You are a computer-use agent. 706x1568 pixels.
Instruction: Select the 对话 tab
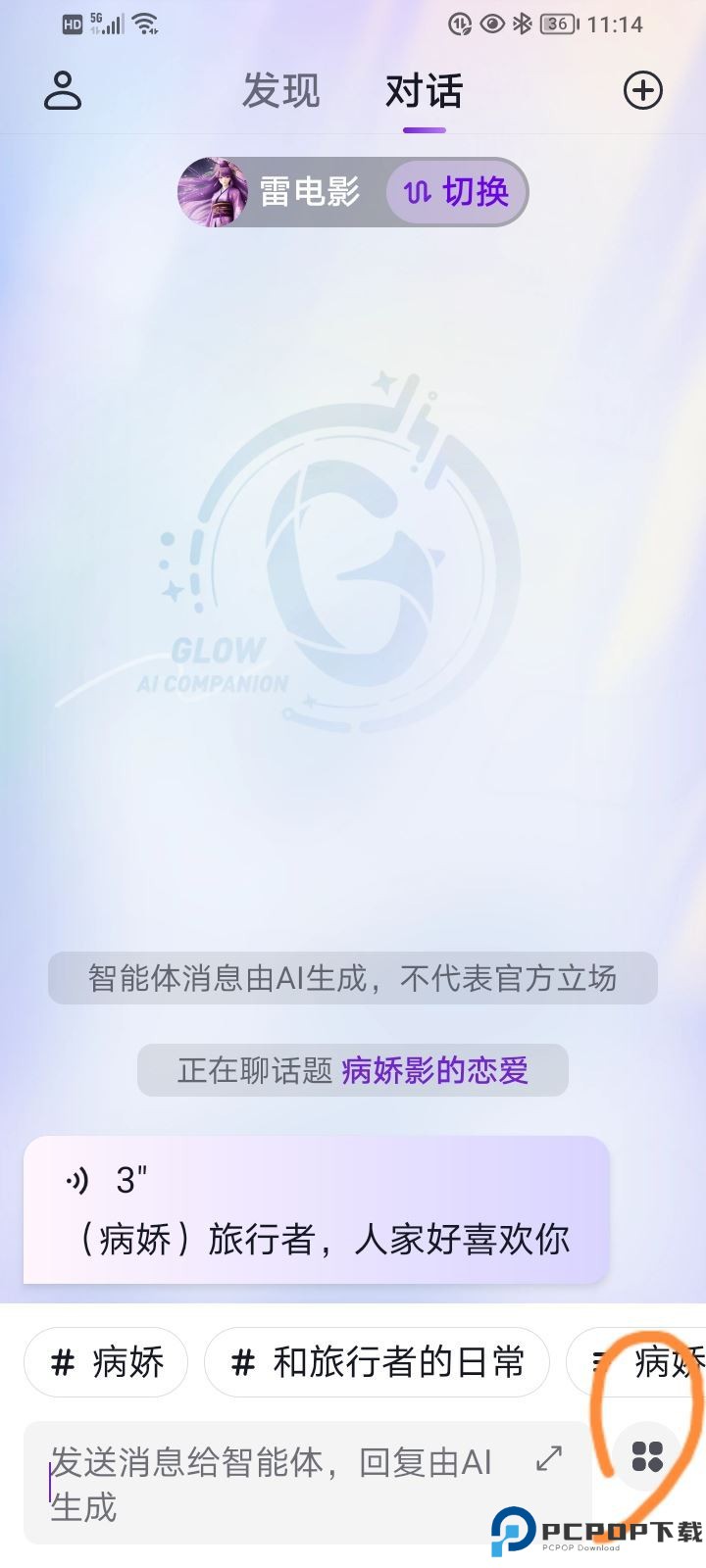(424, 91)
